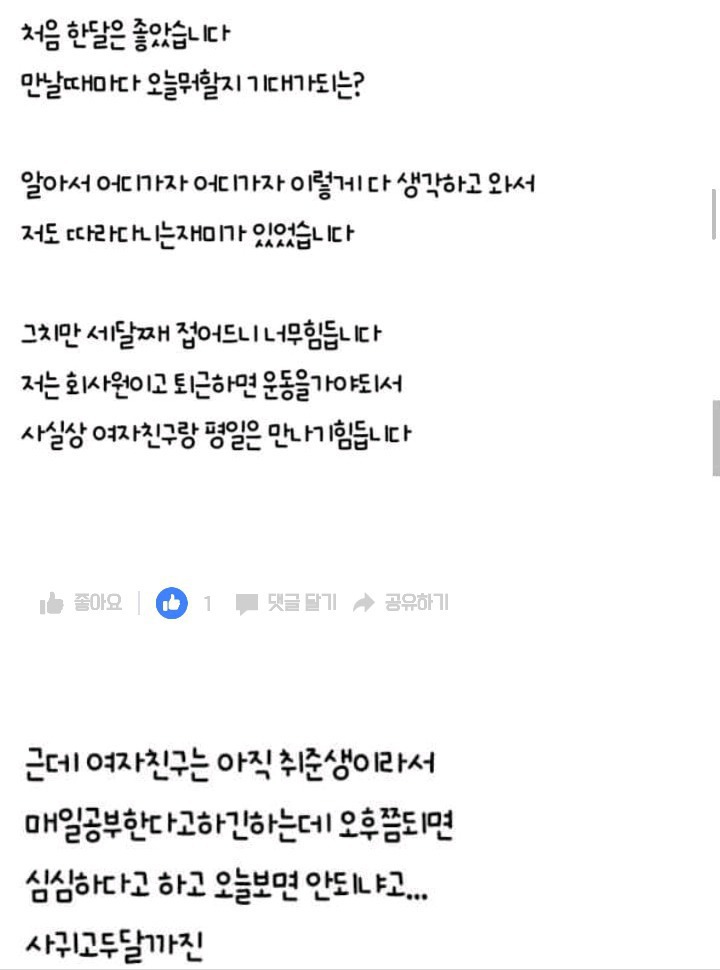
Task: Click the thumbs-up Like icon
Action: click(x=52, y=602)
